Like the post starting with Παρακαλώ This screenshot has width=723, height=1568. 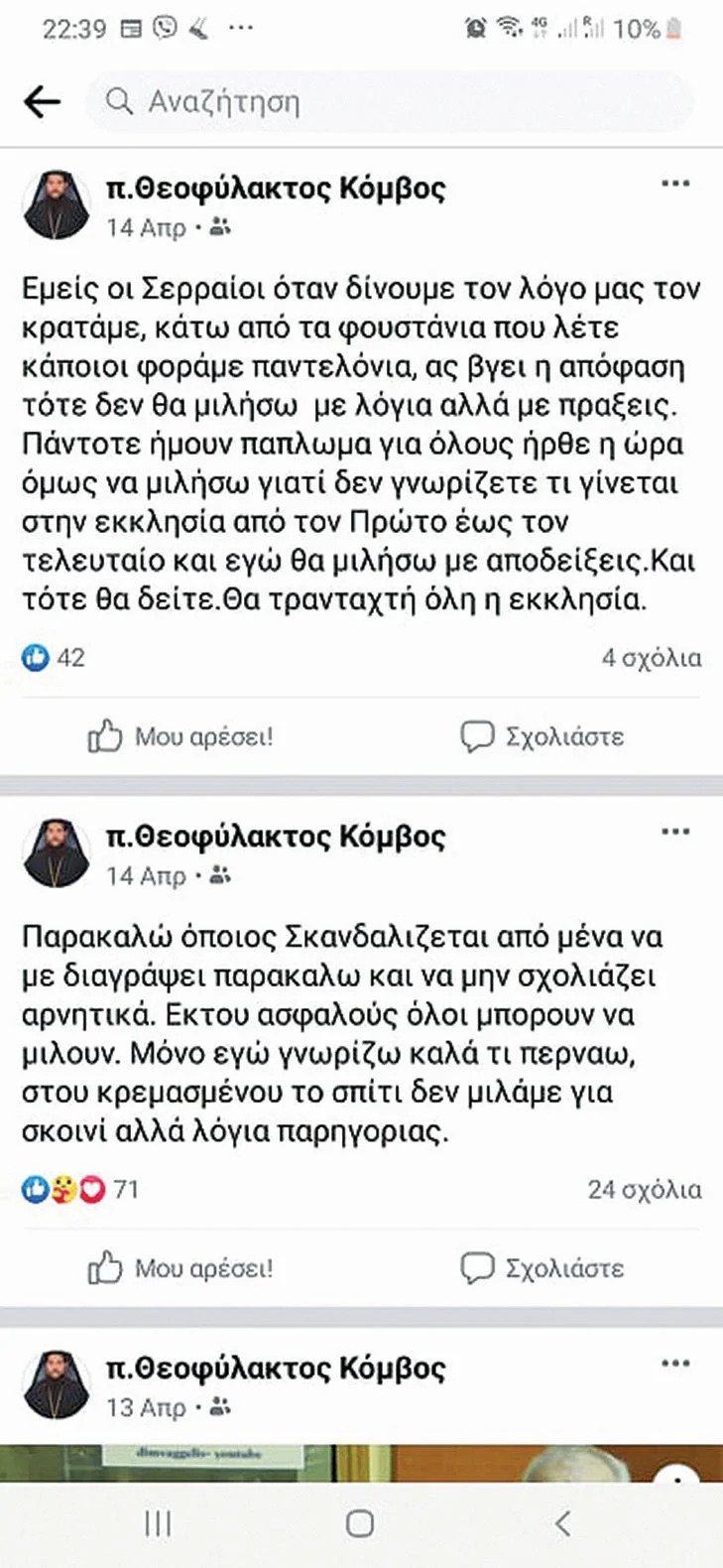[x=181, y=1267]
